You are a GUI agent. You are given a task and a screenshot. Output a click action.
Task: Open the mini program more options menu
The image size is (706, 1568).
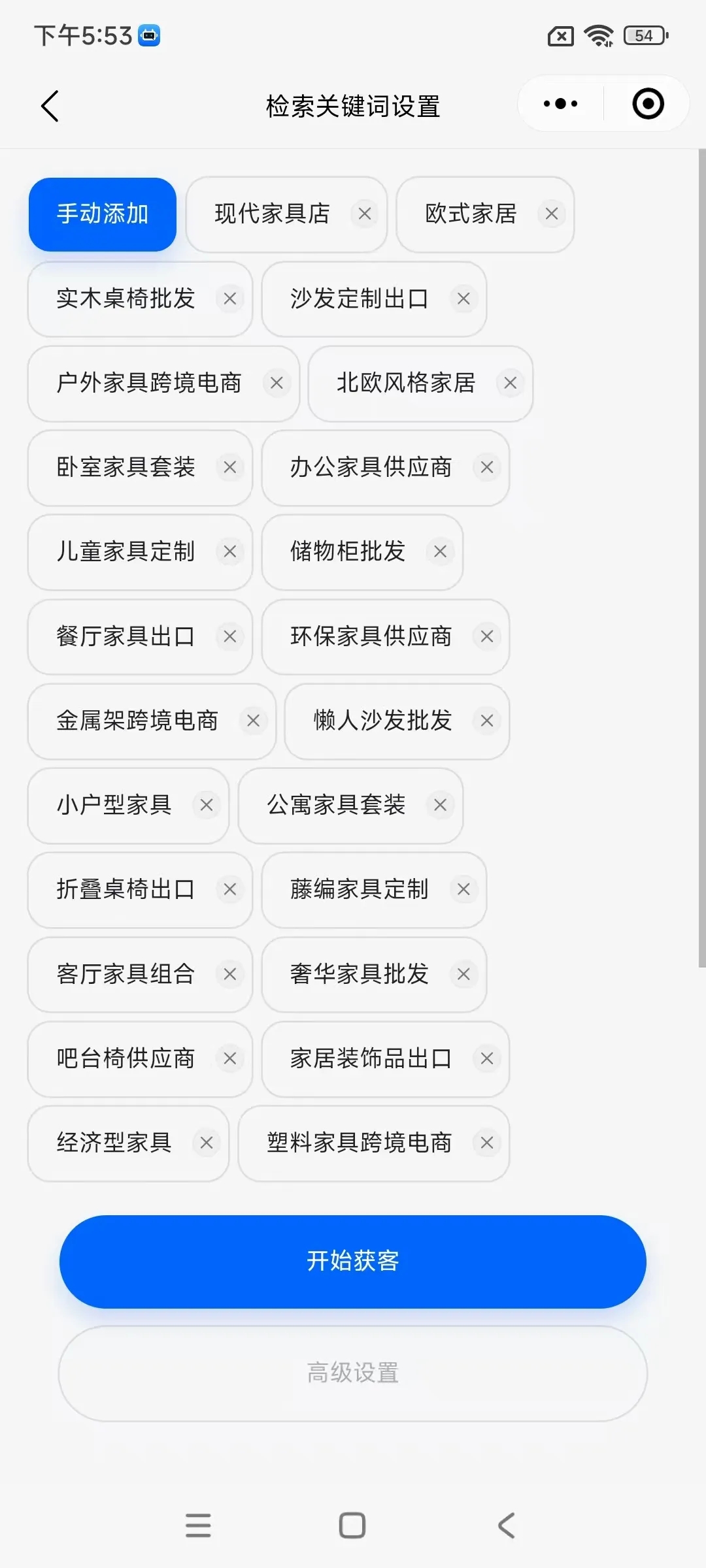[x=560, y=104]
